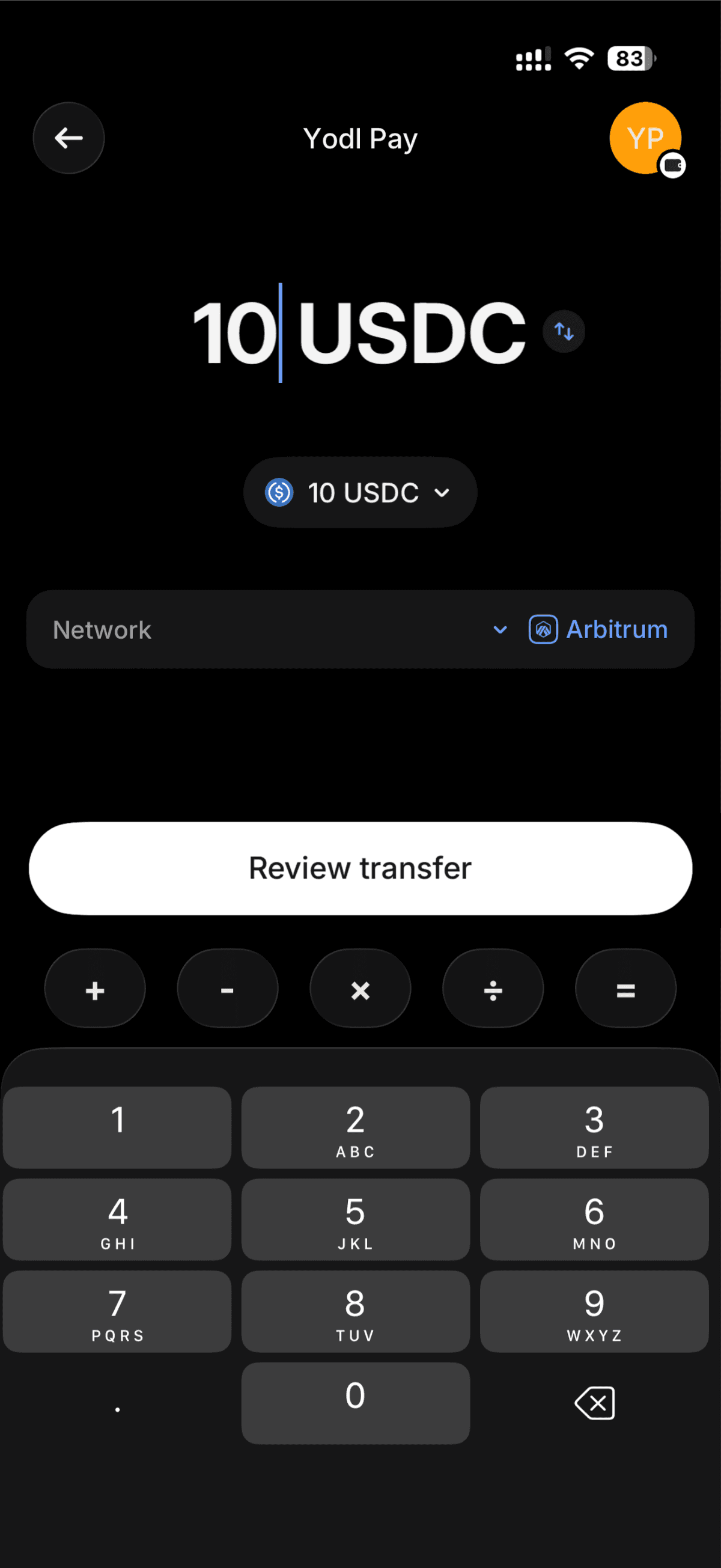Image resolution: width=721 pixels, height=1568 pixels.
Task: Open the chevron beside Arbitrum
Action: (500, 629)
